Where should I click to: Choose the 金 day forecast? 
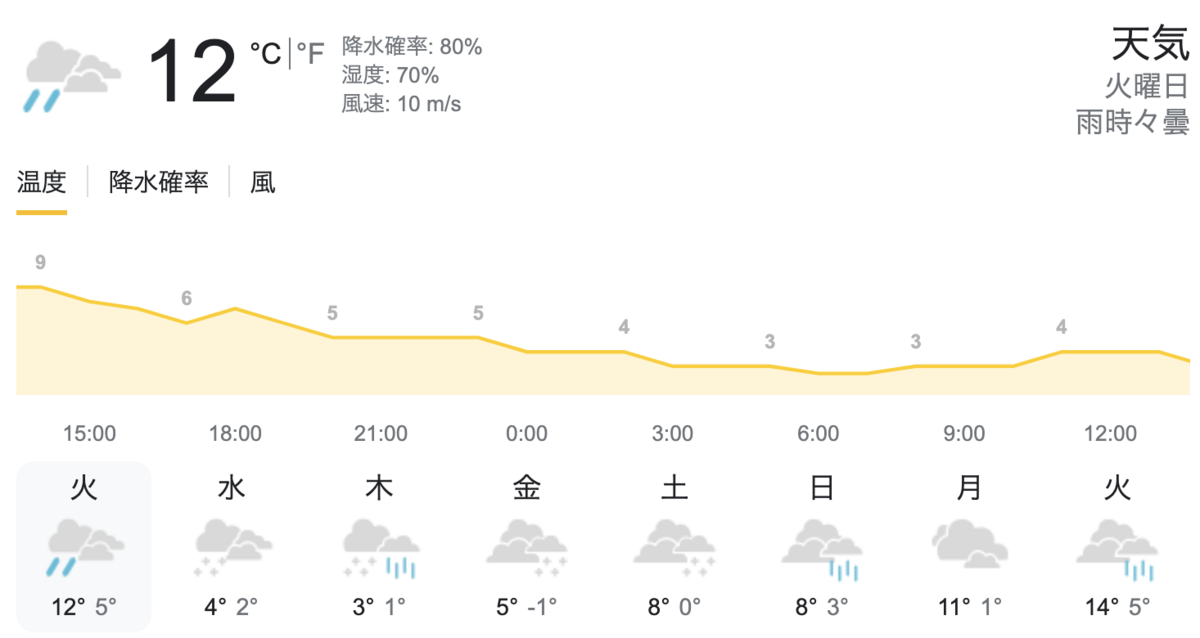pos(526,546)
